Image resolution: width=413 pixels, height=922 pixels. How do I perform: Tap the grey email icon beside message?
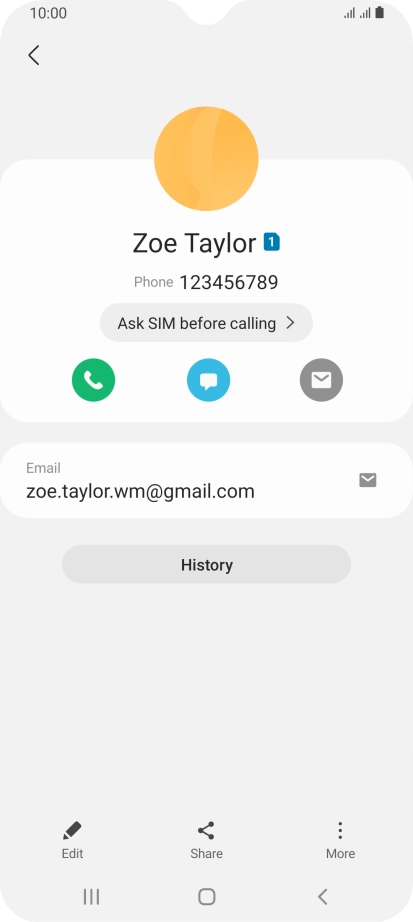pyautogui.click(x=321, y=380)
